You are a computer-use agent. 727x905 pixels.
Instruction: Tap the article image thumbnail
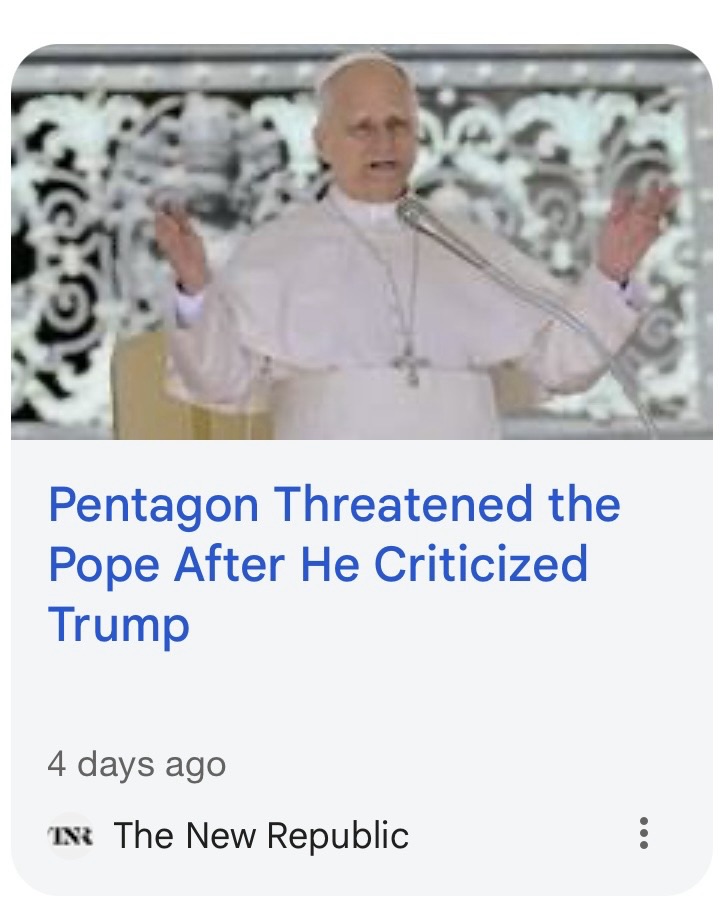click(x=362, y=243)
